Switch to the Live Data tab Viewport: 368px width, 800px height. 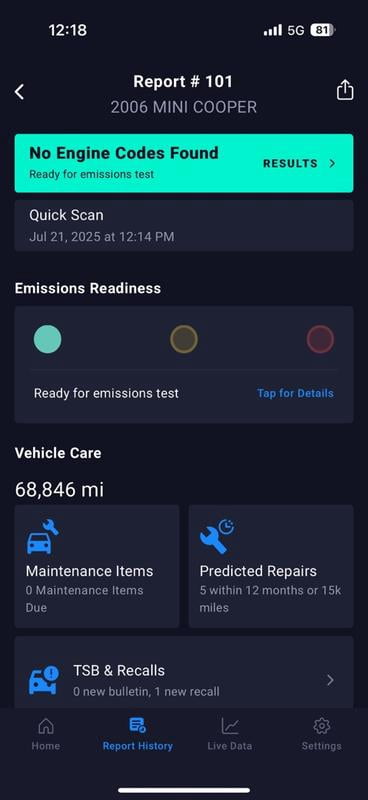pos(230,734)
